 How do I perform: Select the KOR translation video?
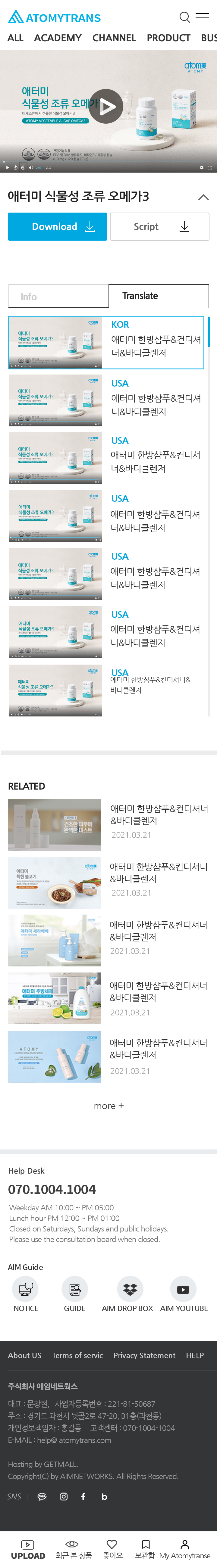click(106, 342)
